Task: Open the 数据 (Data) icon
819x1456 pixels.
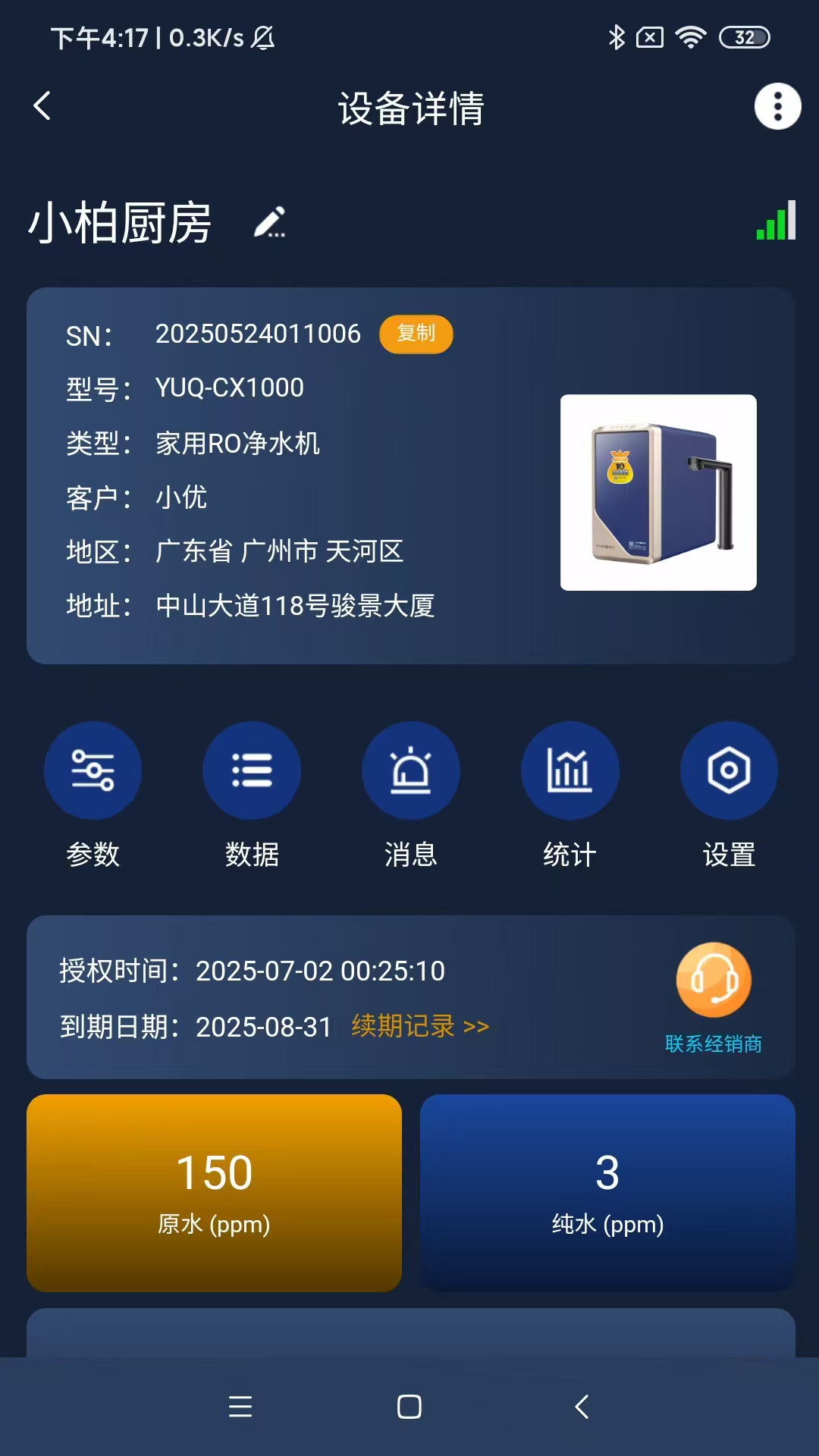Action: point(252,770)
